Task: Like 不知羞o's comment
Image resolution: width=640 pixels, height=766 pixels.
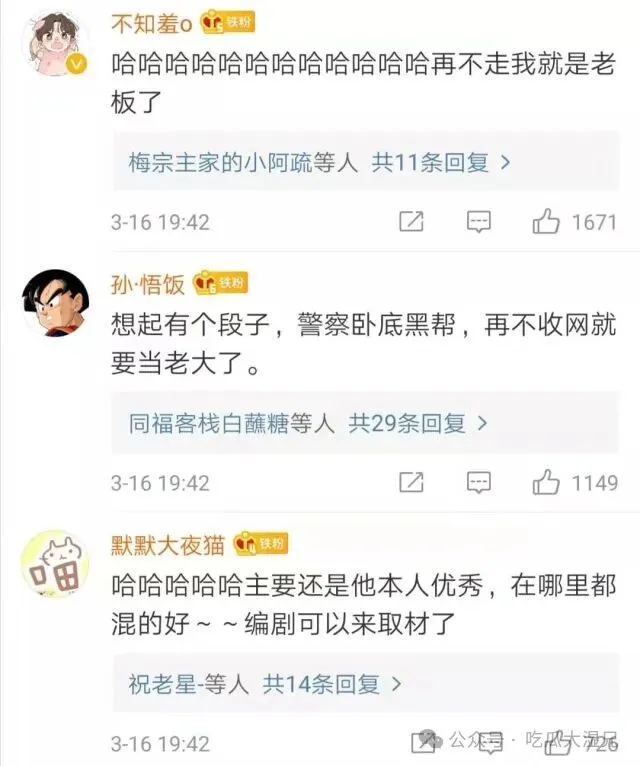Action: pos(546,222)
